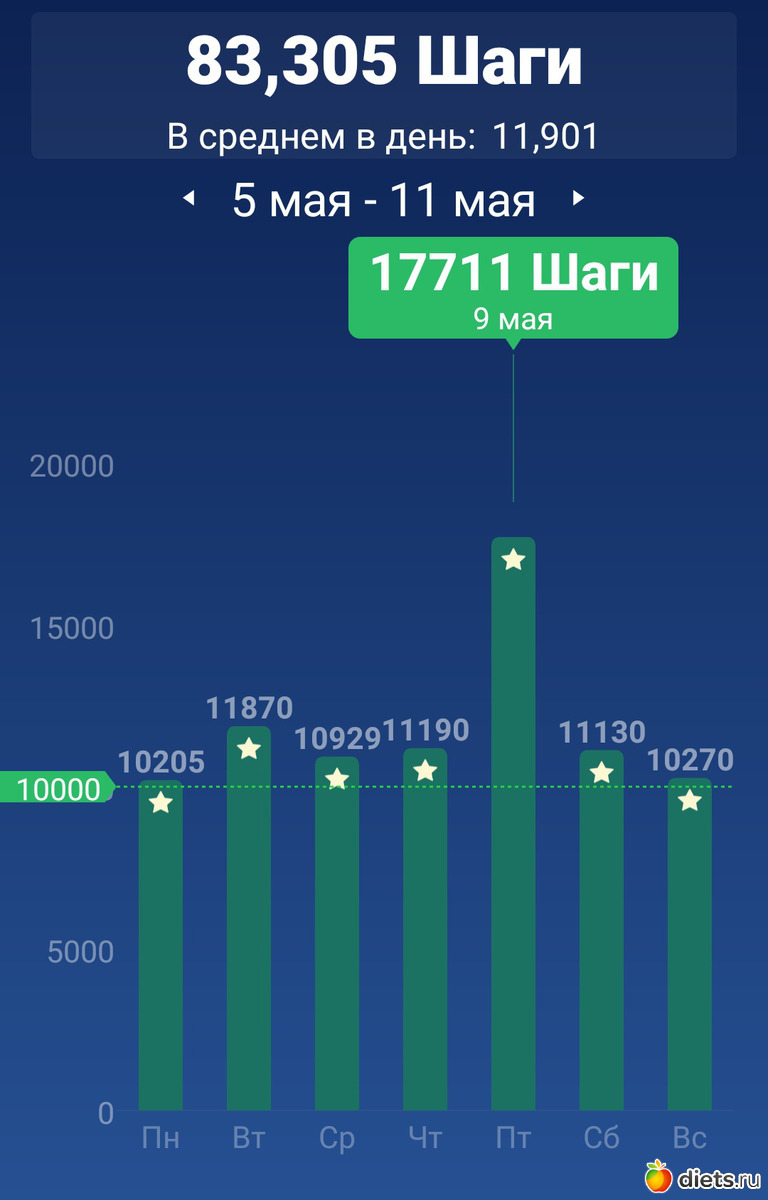Viewport: 768px width, 1200px height.
Task: Go to the previous week
Action: point(188,199)
